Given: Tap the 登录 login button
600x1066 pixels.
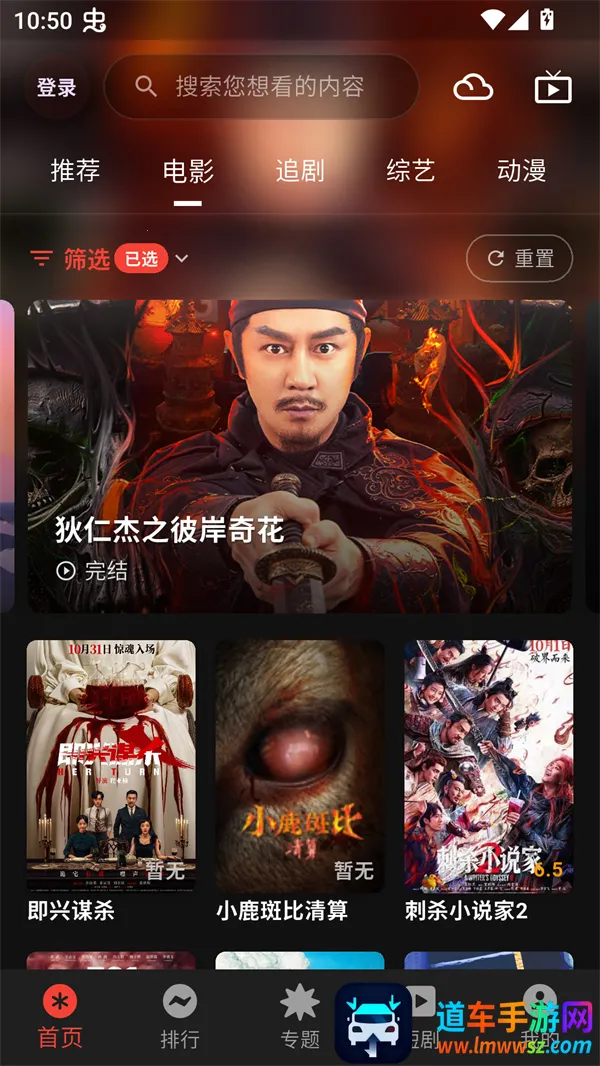Looking at the screenshot, I should click(57, 88).
